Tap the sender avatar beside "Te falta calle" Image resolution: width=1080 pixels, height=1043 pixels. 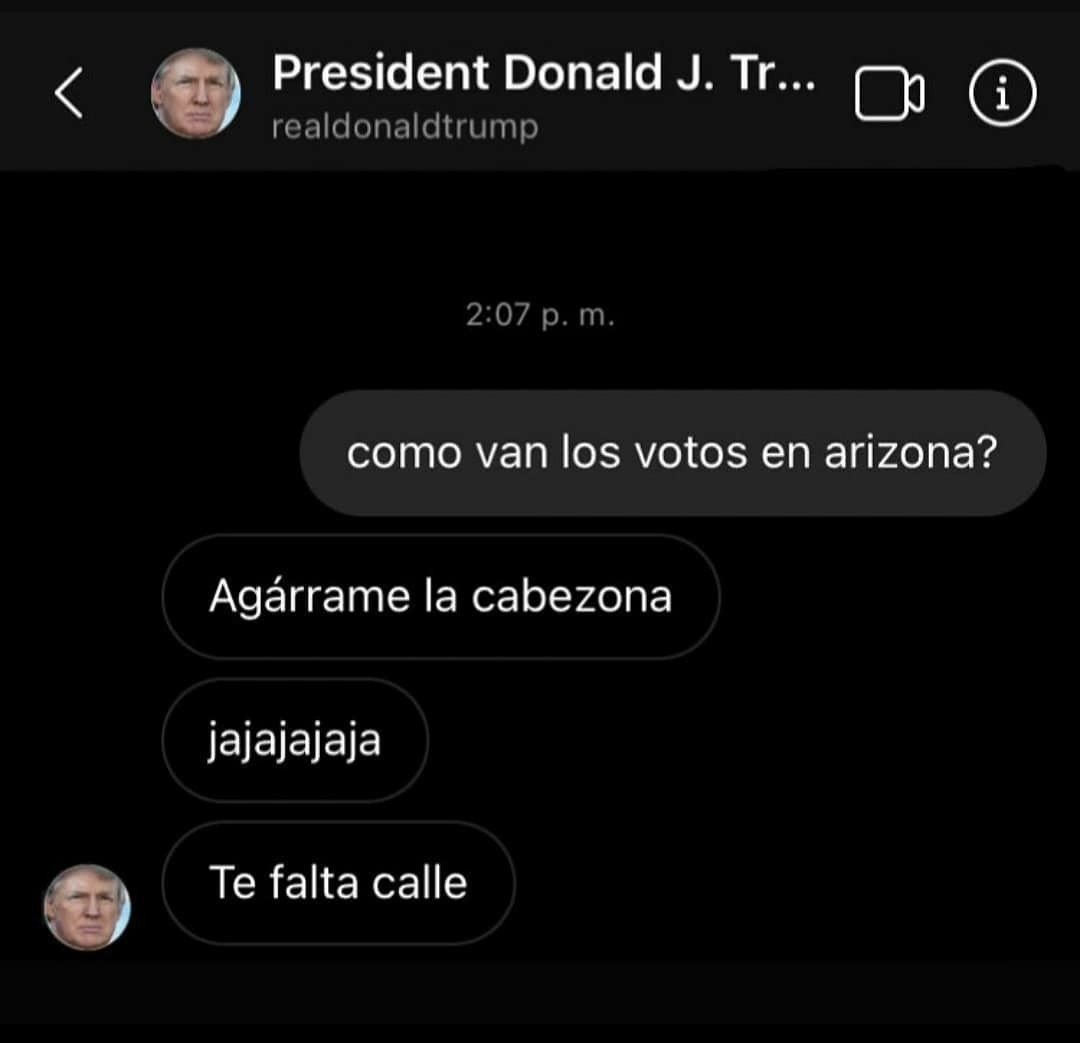pos(87,907)
